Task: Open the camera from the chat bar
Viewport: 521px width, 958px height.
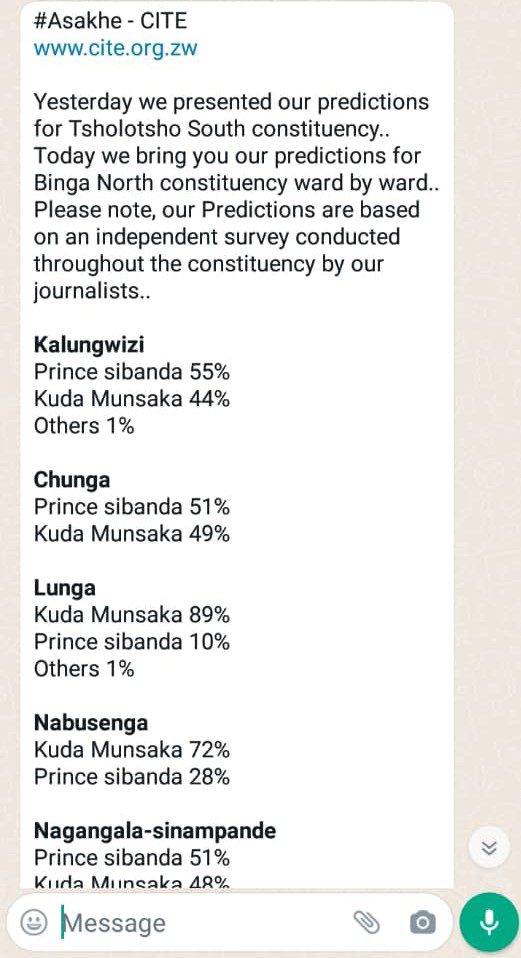Action: coord(423,923)
